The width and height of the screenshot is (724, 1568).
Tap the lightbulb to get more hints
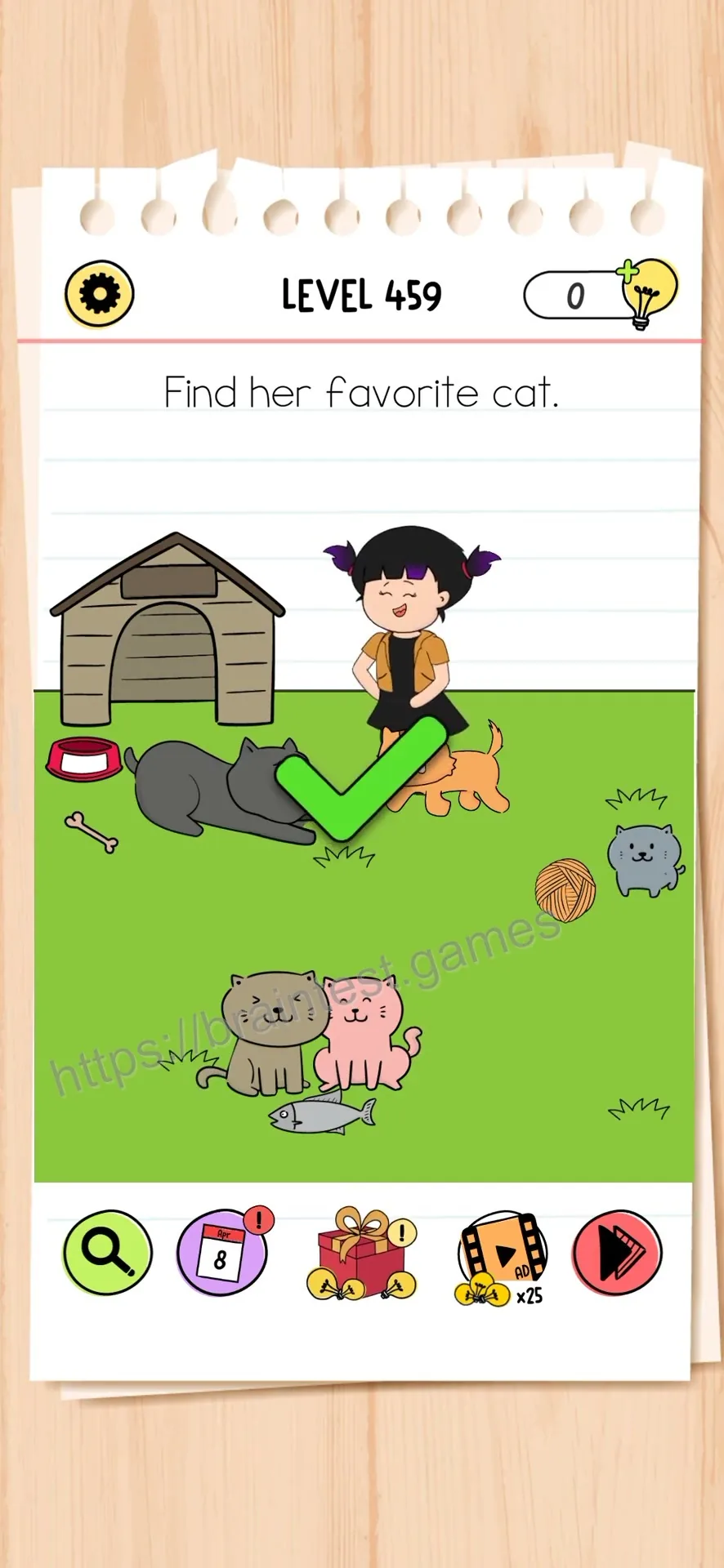coord(649,292)
